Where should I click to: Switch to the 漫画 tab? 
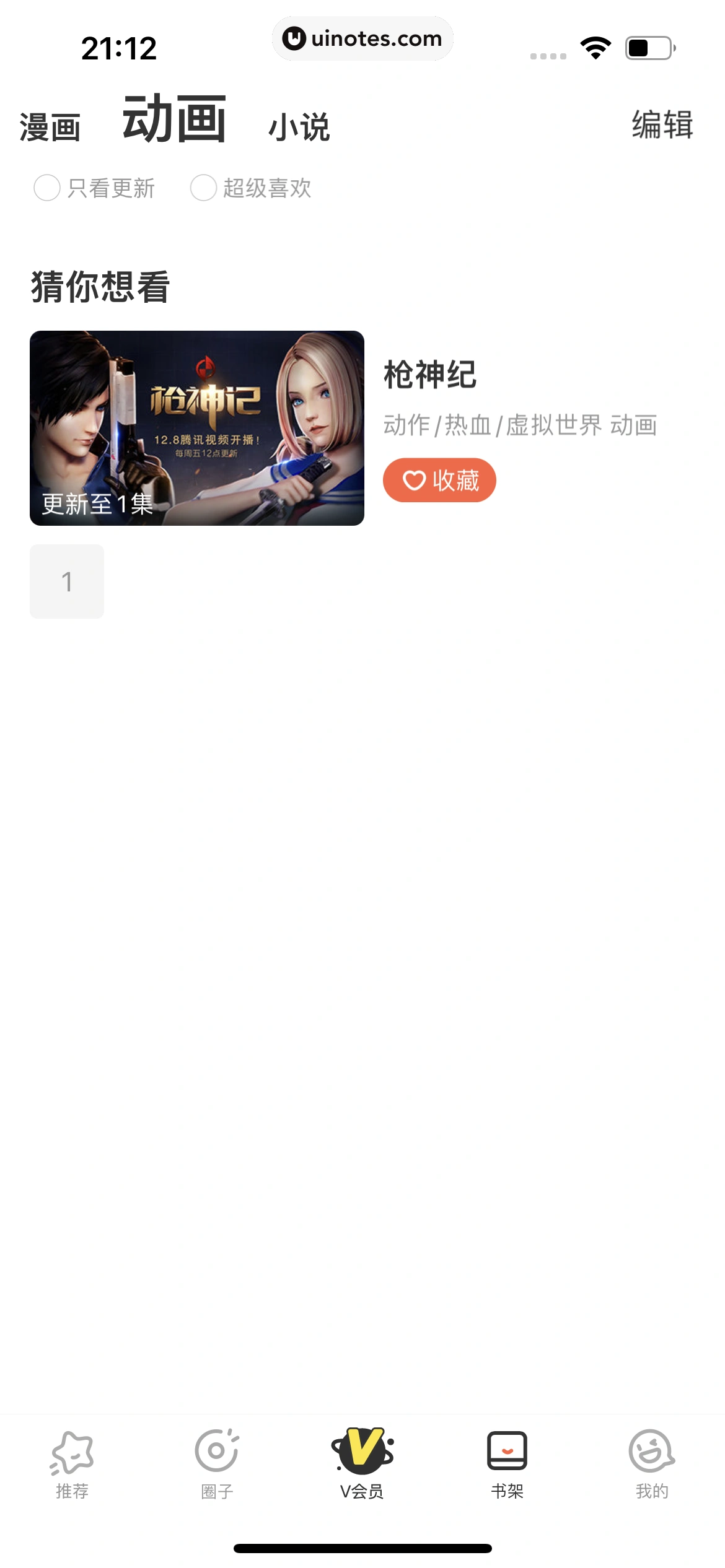(48, 127)
